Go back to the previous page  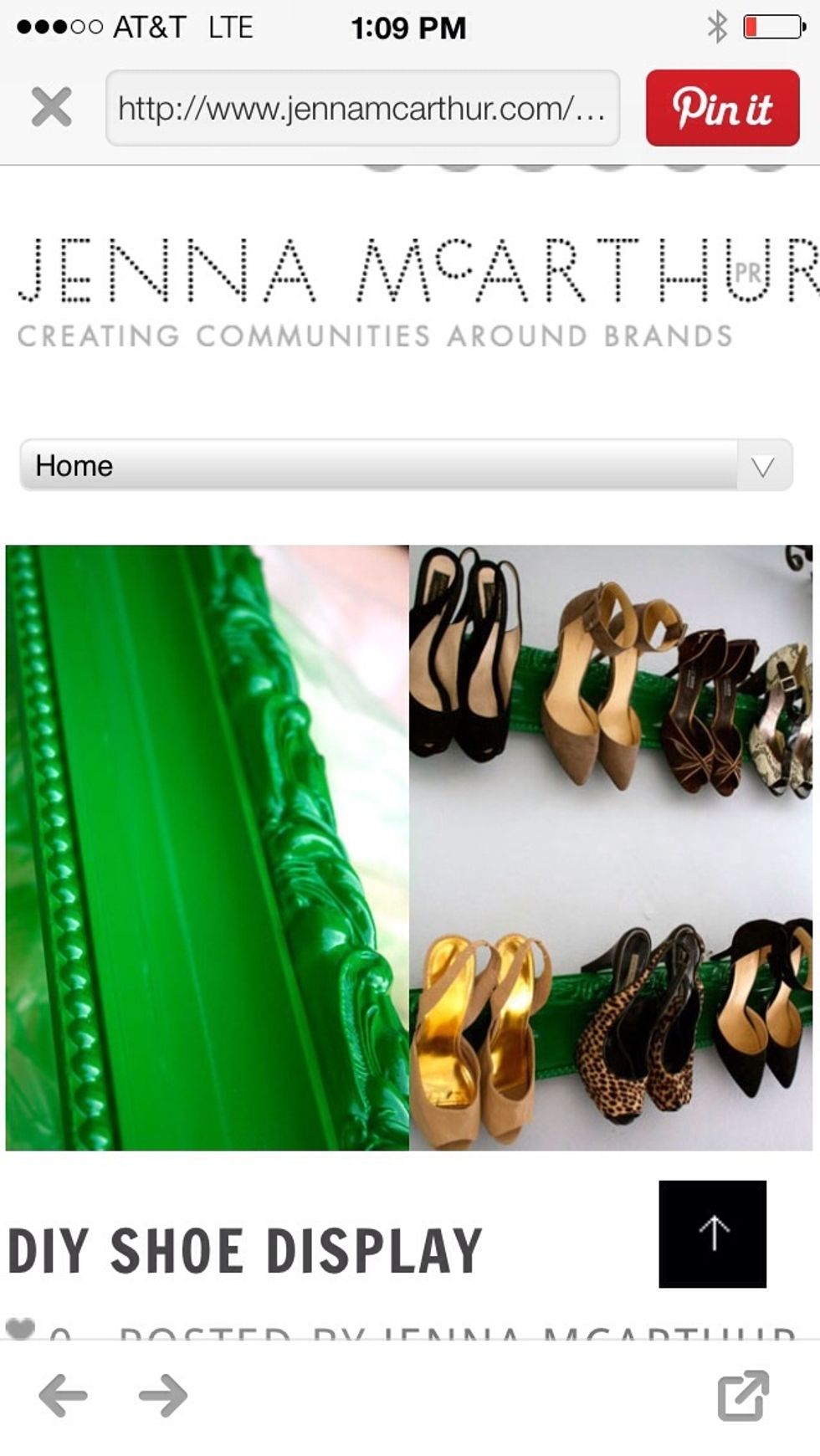click(x=63, y=1395)
